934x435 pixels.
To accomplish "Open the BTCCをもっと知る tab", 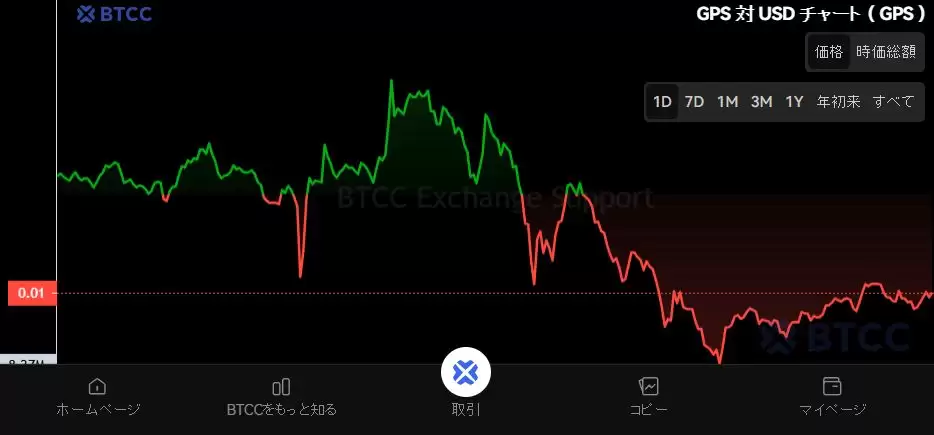I will click(281, 397).
